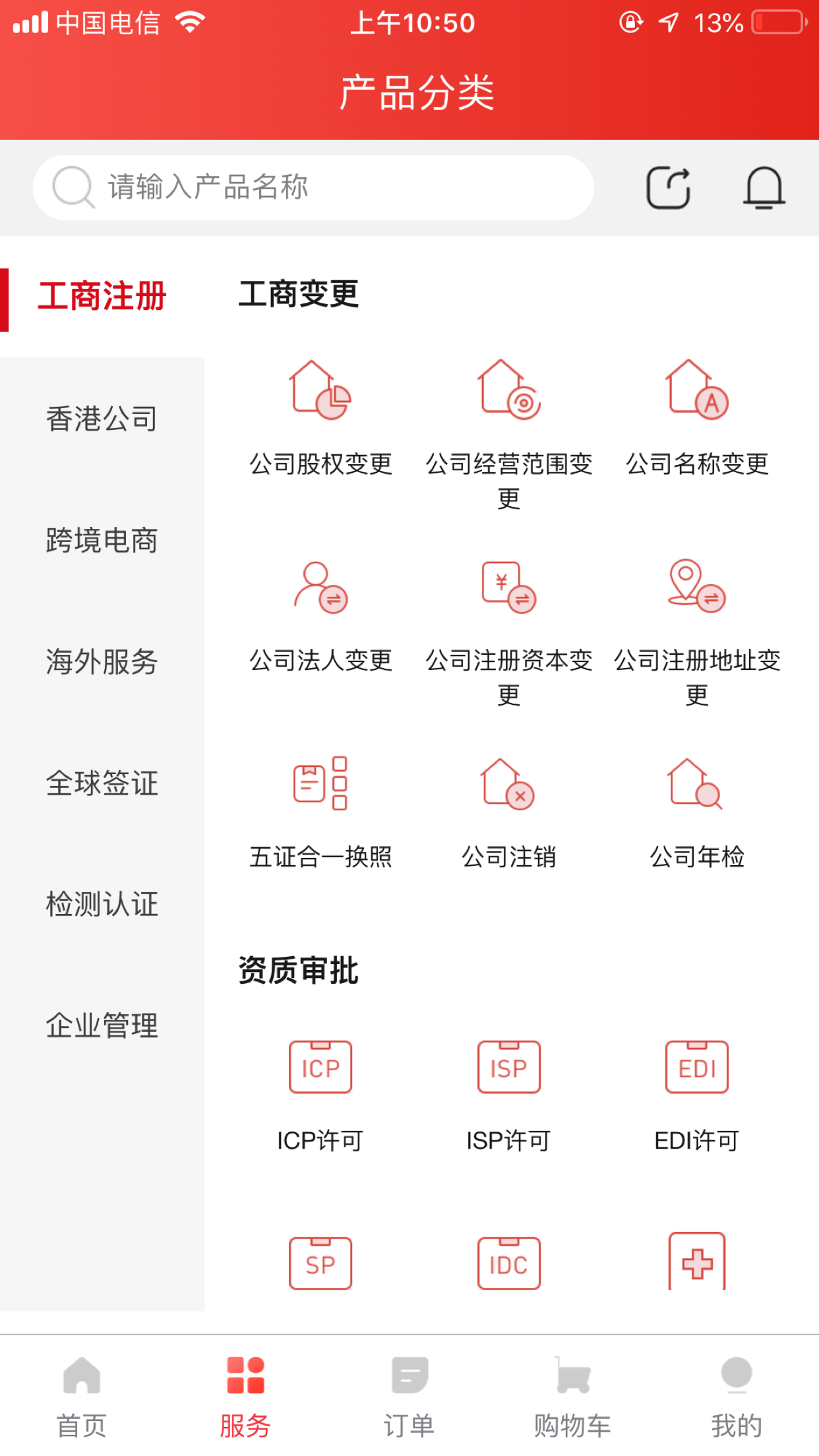This screenshot has height=1456, width=819.
Task: Open the notifications bell
Action: (764, 188)
